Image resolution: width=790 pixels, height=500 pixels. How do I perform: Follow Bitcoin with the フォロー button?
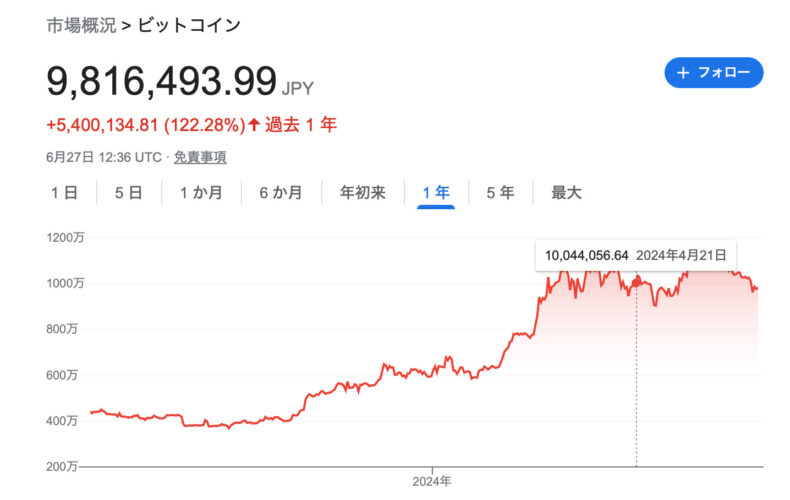click(714, 73)
